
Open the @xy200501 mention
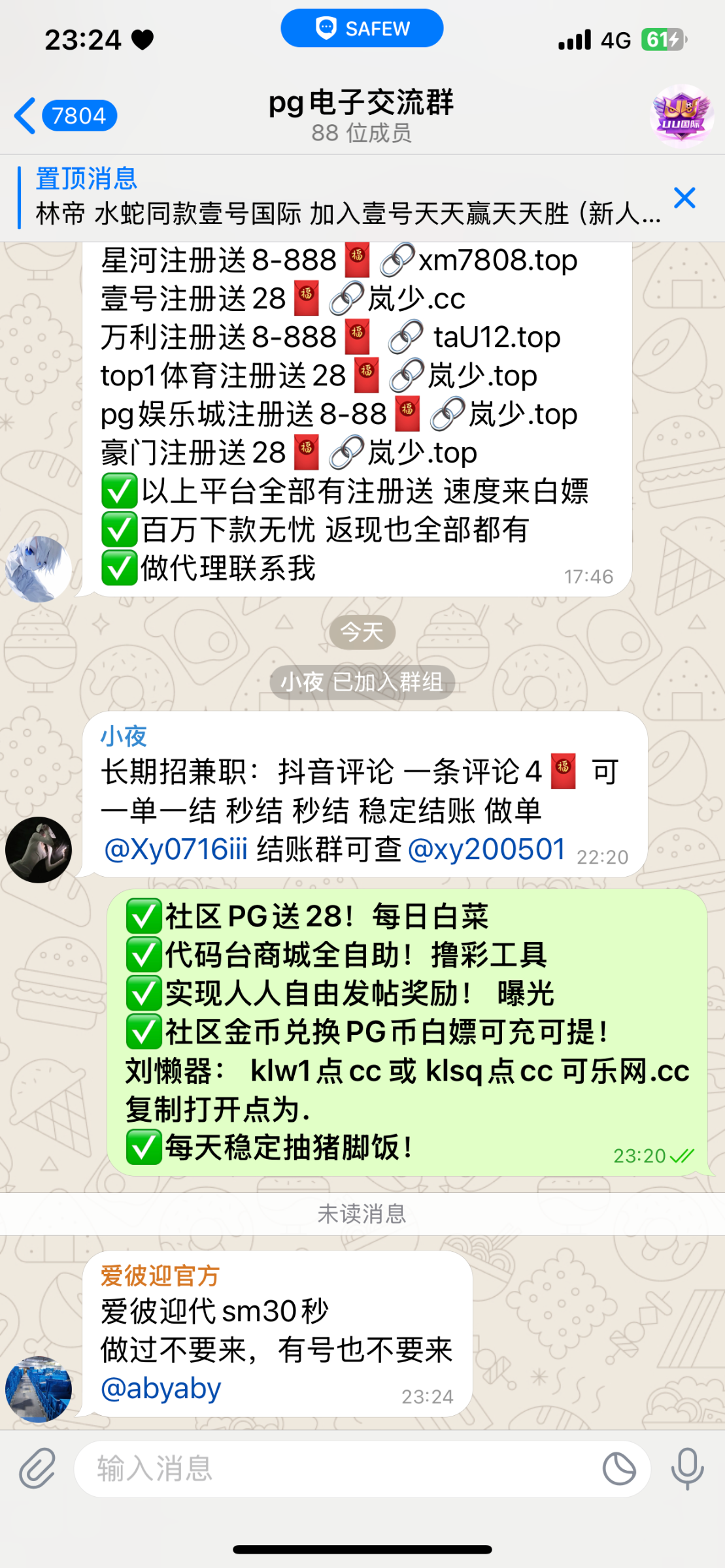click(x=486, y=849)
